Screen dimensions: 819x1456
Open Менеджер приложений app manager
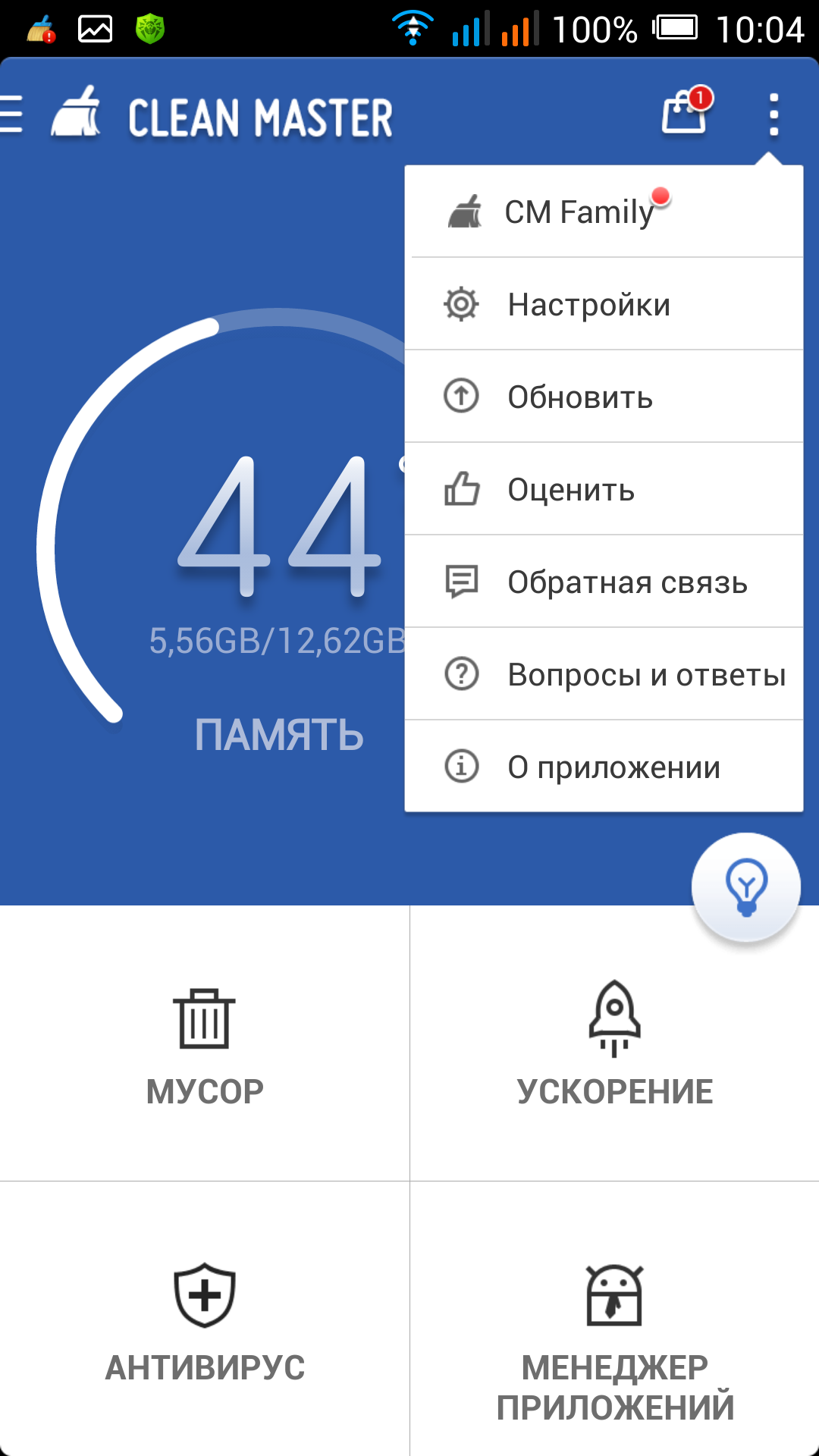coord(614,1336)
